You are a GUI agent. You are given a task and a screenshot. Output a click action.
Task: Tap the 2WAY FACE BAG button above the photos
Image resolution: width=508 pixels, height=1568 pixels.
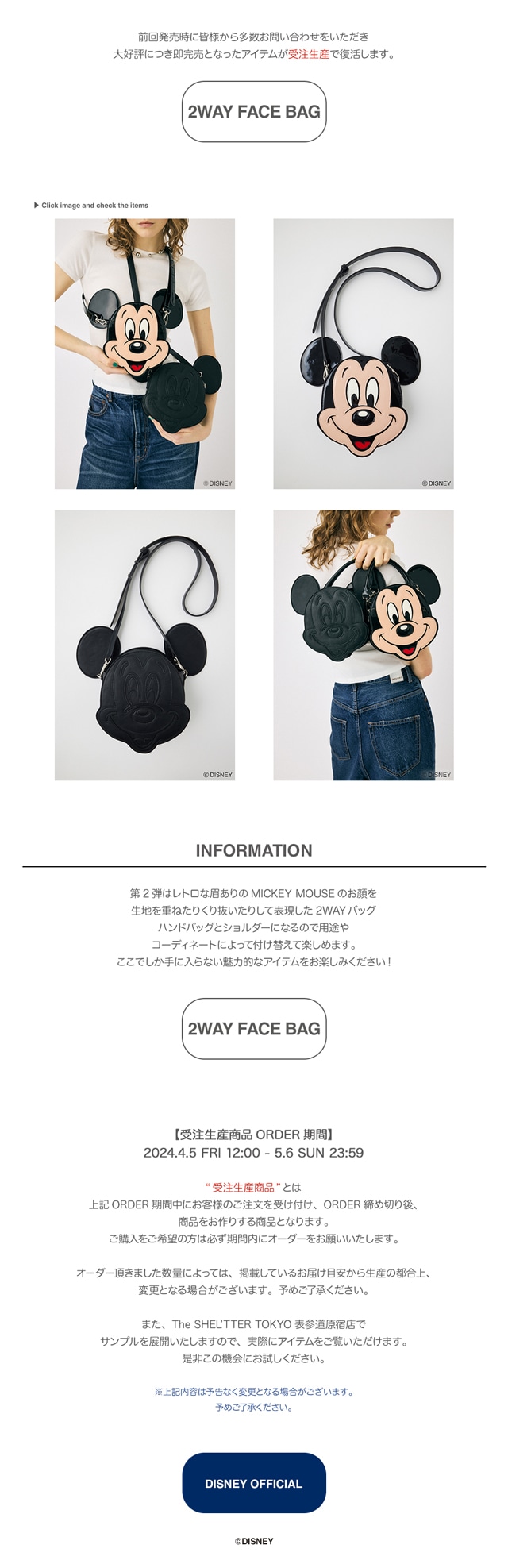[254, 112]
